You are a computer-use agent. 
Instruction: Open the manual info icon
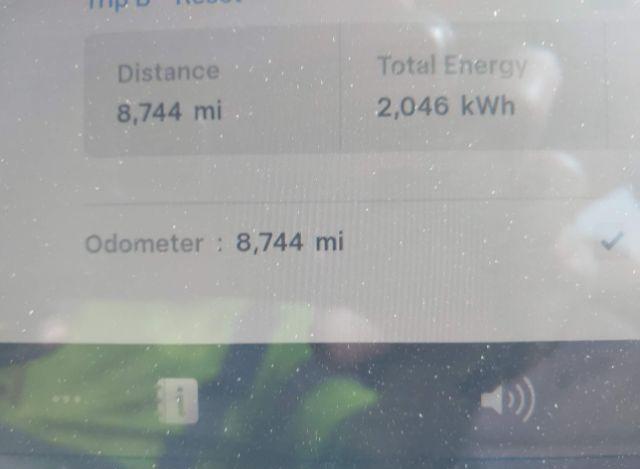pos(178,402)
